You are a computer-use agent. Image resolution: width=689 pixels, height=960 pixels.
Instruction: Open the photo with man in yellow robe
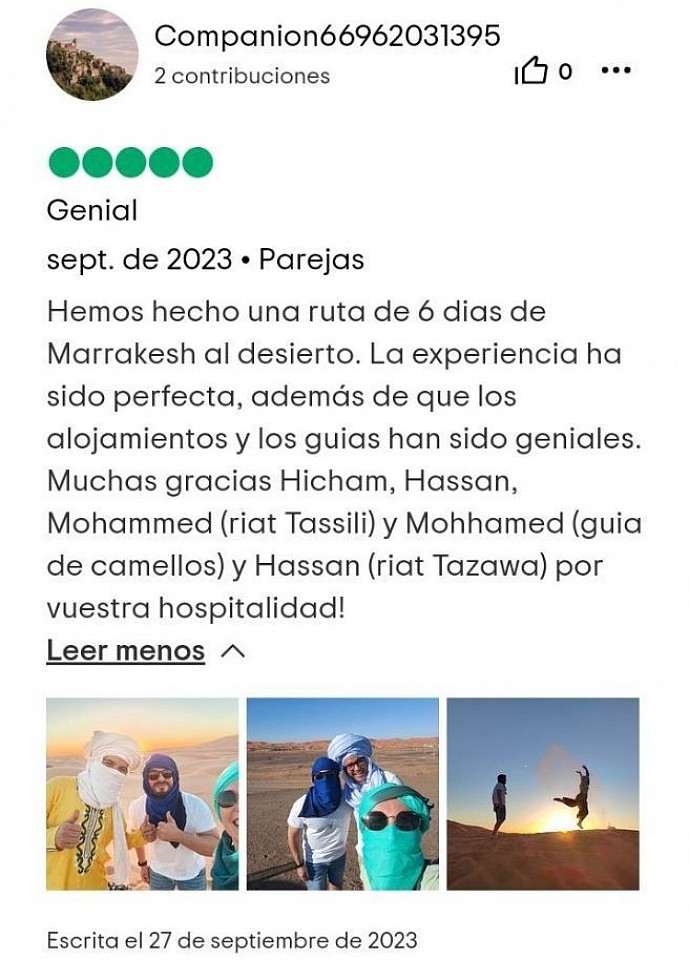click(142, 793)
